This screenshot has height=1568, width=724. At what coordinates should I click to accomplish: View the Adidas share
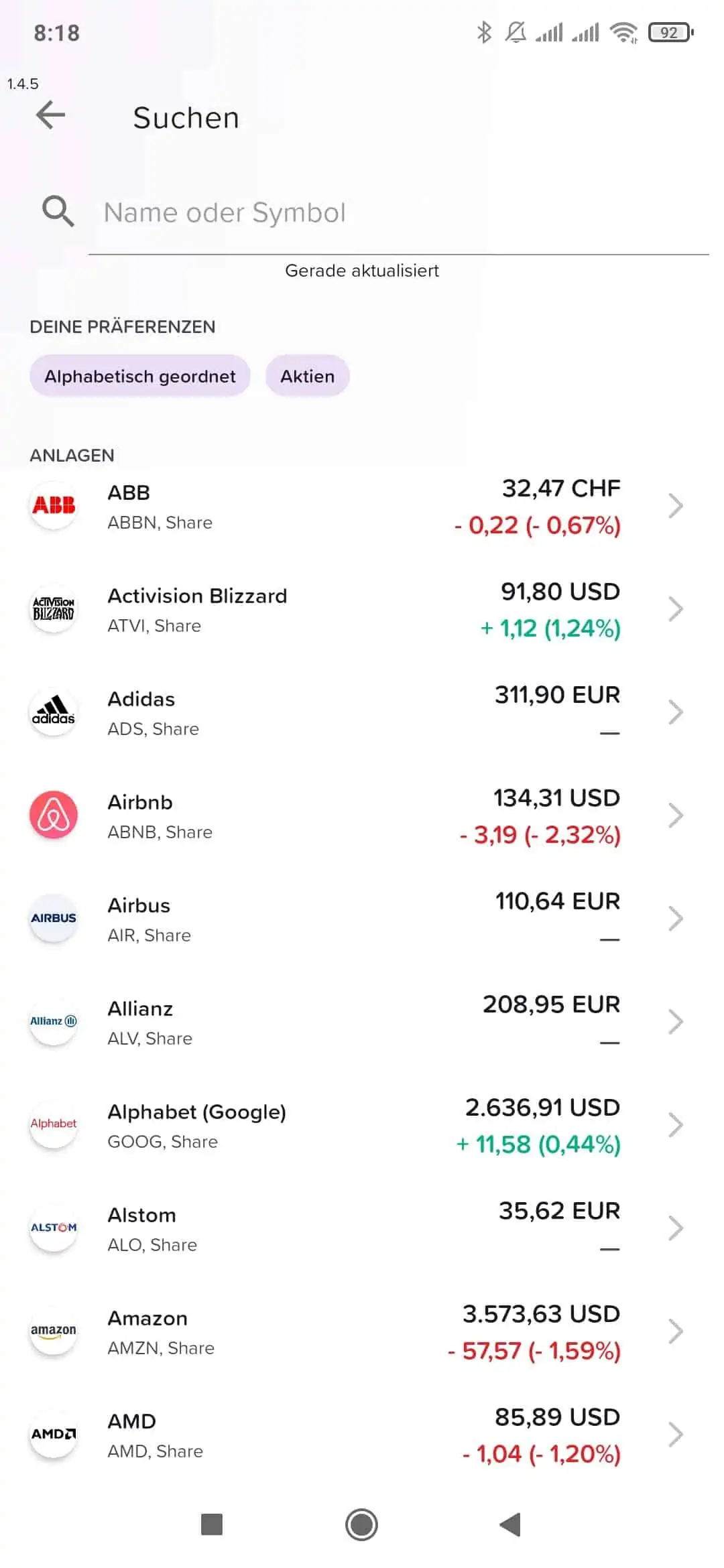(362, 712)
